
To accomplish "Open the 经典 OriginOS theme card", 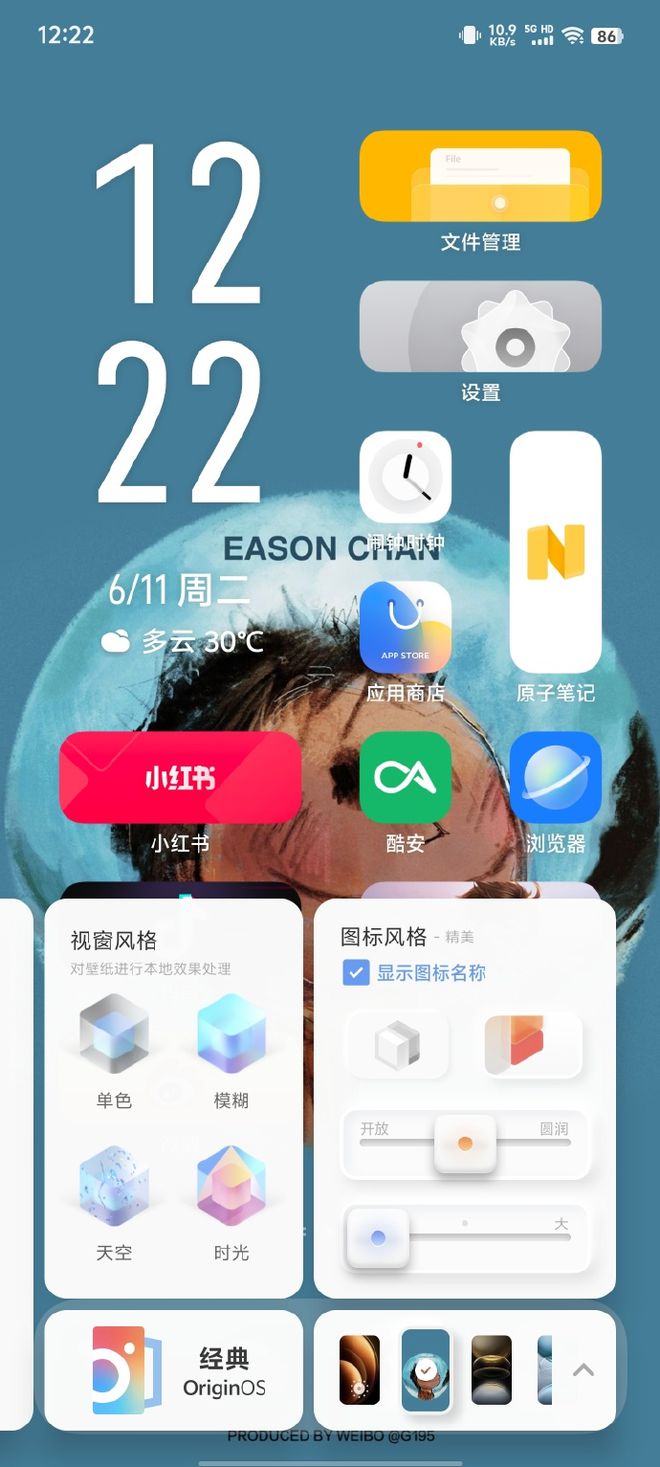I will [174, 1370].
